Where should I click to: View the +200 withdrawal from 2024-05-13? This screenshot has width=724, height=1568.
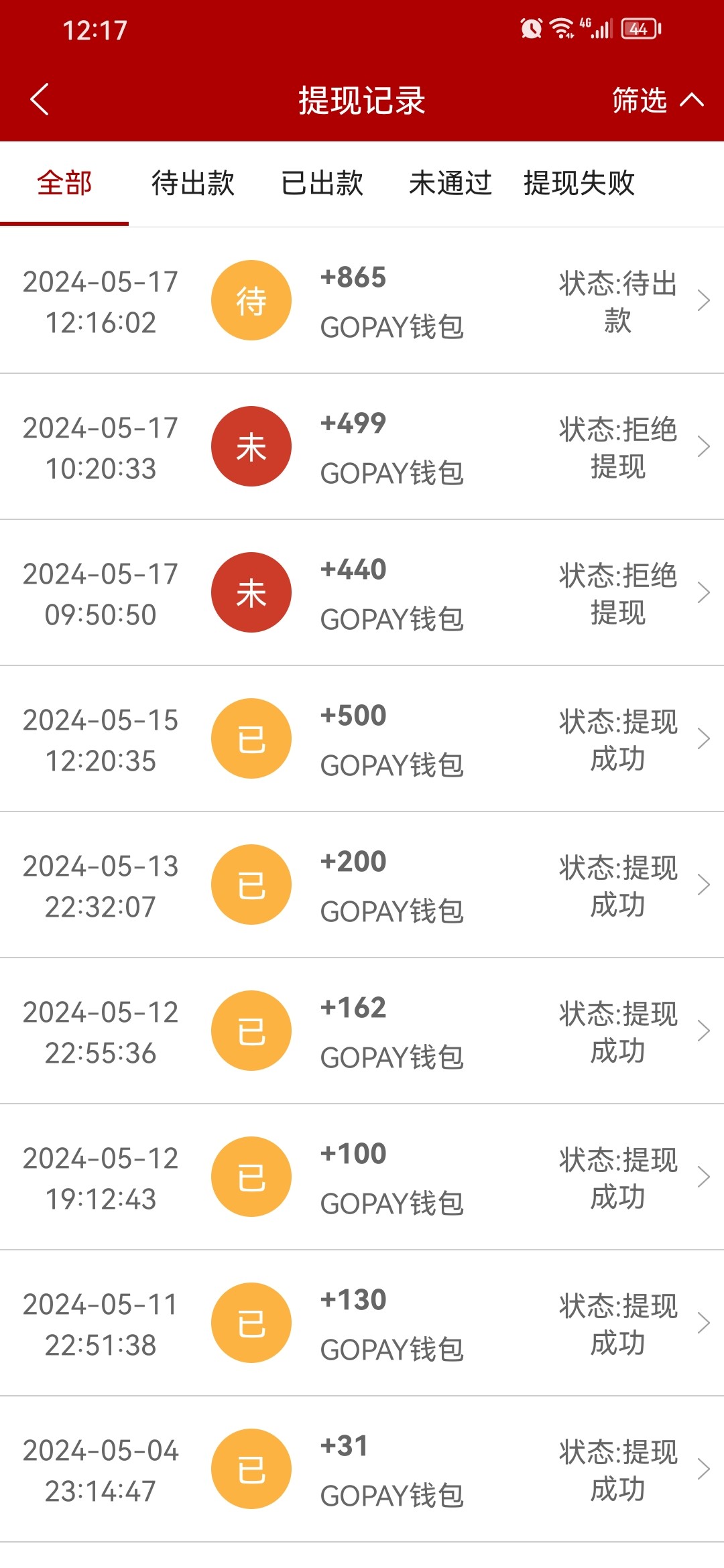click(x=362, y=885)
